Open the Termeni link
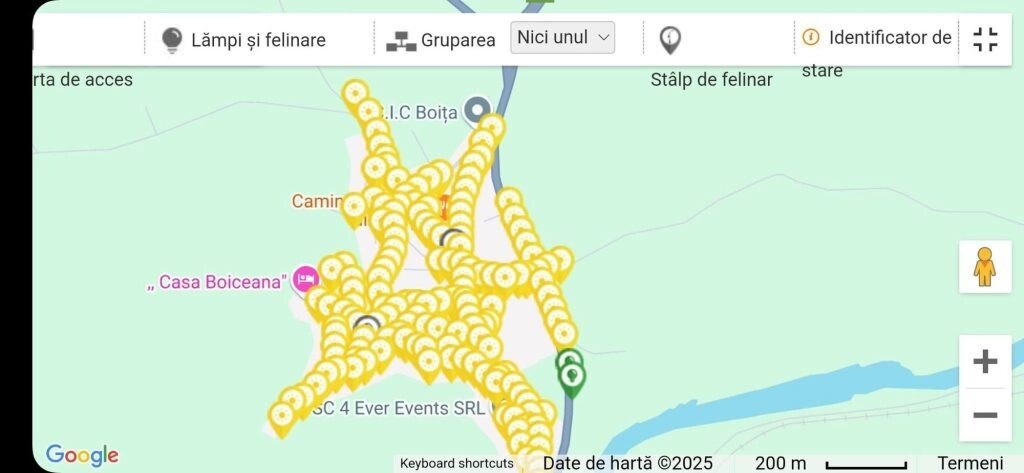The width and height of the screenshot is (1024, 473). pyautogui.click(x=969, y=463)
